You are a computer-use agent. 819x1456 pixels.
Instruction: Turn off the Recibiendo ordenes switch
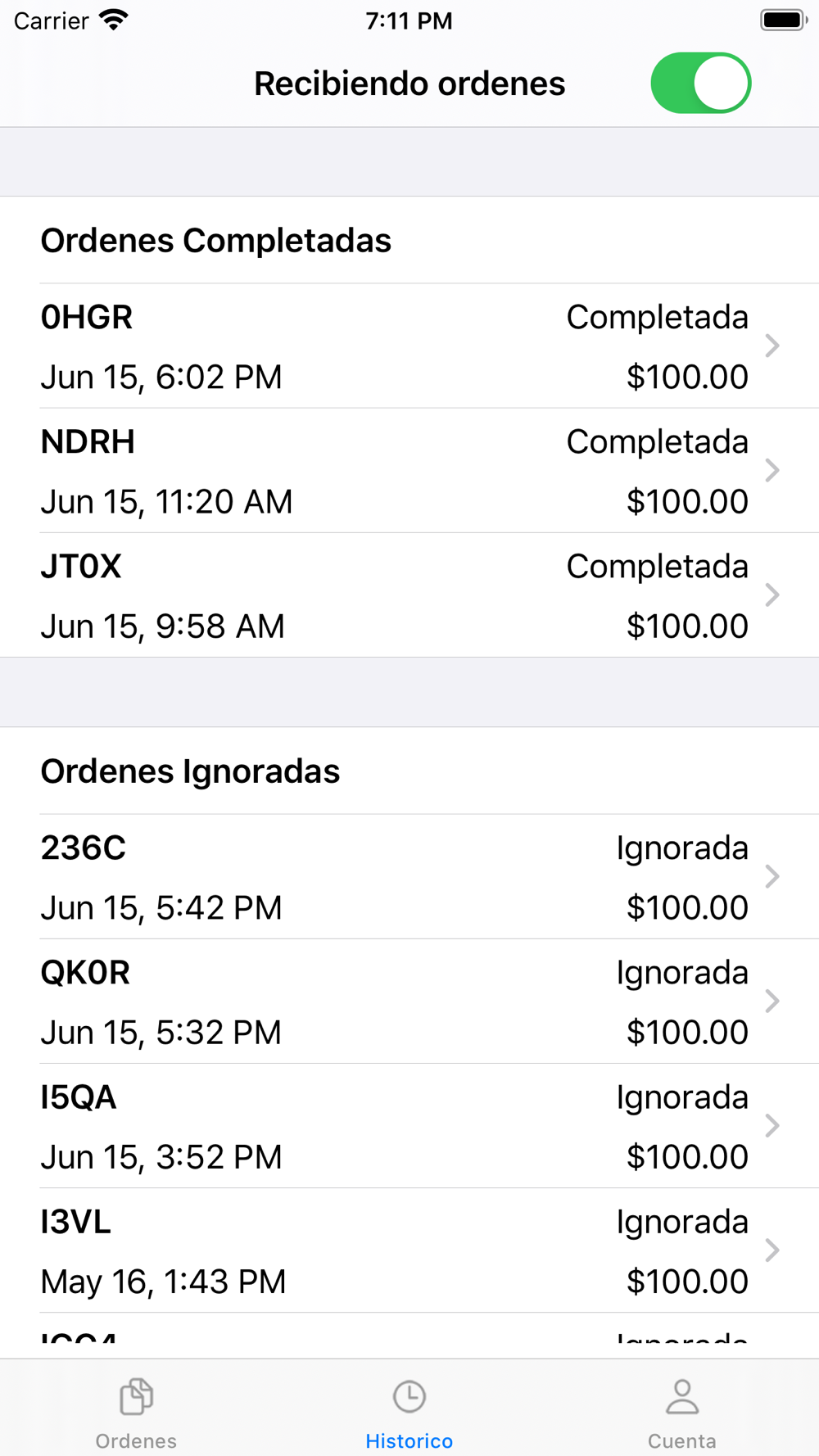click(700, 84)
